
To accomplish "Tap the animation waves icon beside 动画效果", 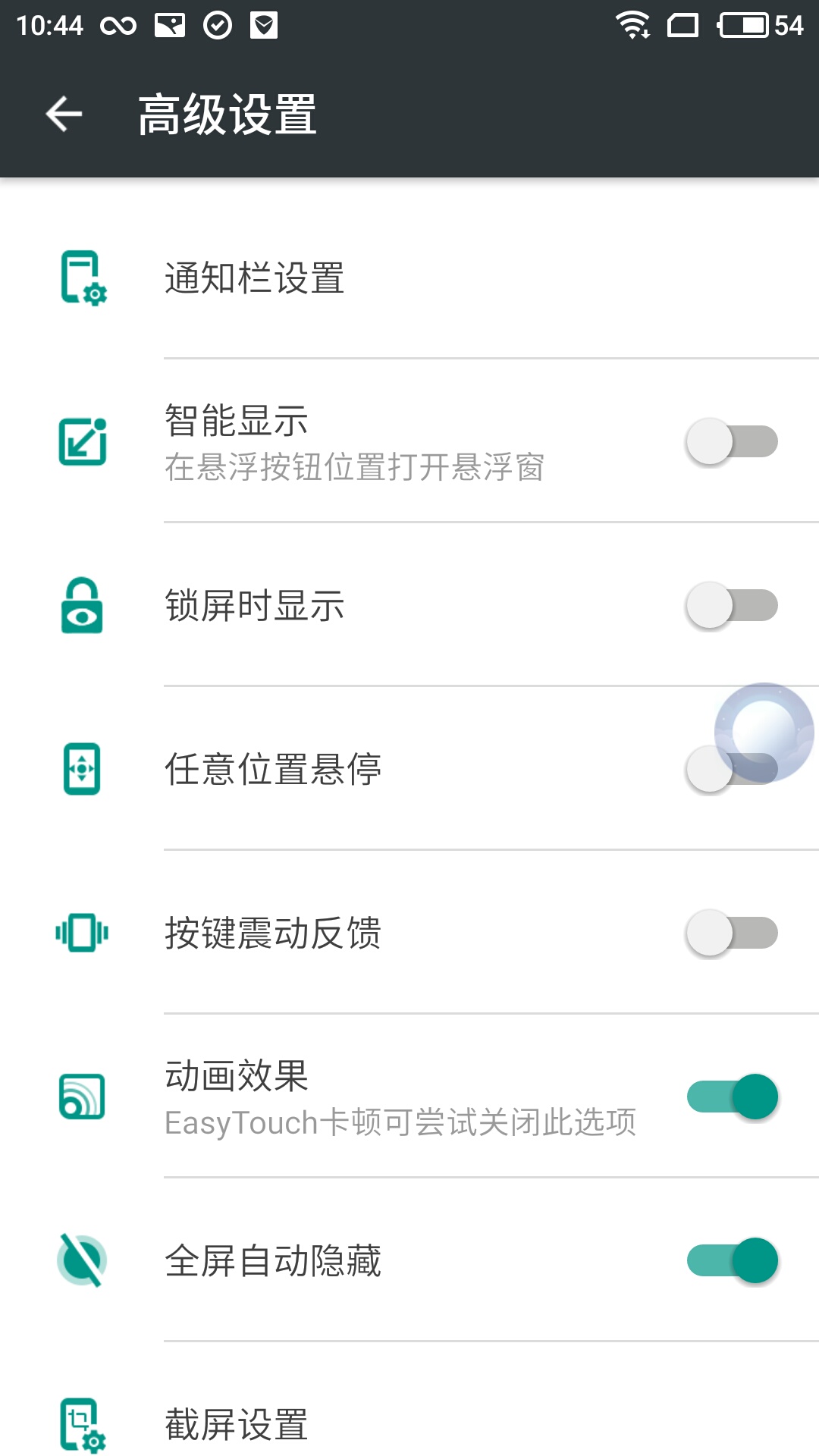I will click(81, 1096).
